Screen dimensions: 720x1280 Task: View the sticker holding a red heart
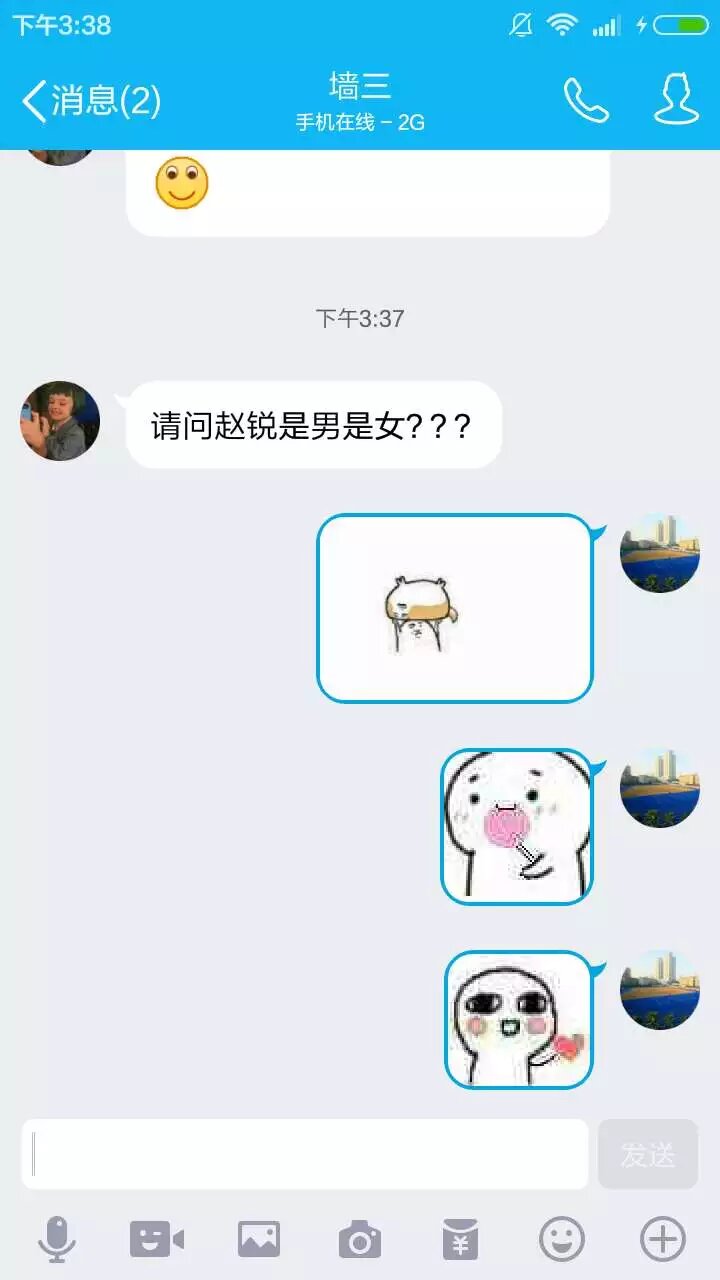(x=519, y=1020)
